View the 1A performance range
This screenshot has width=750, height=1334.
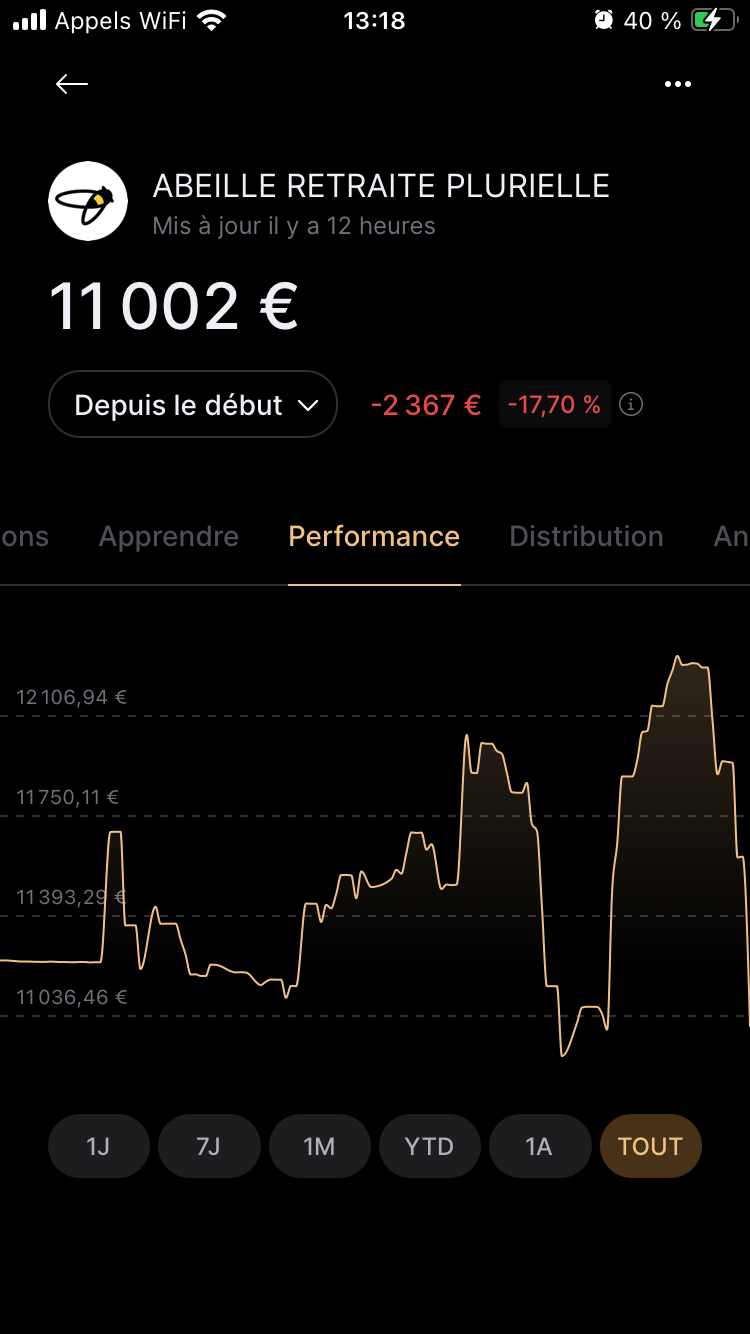click(x=540, y=1146)
